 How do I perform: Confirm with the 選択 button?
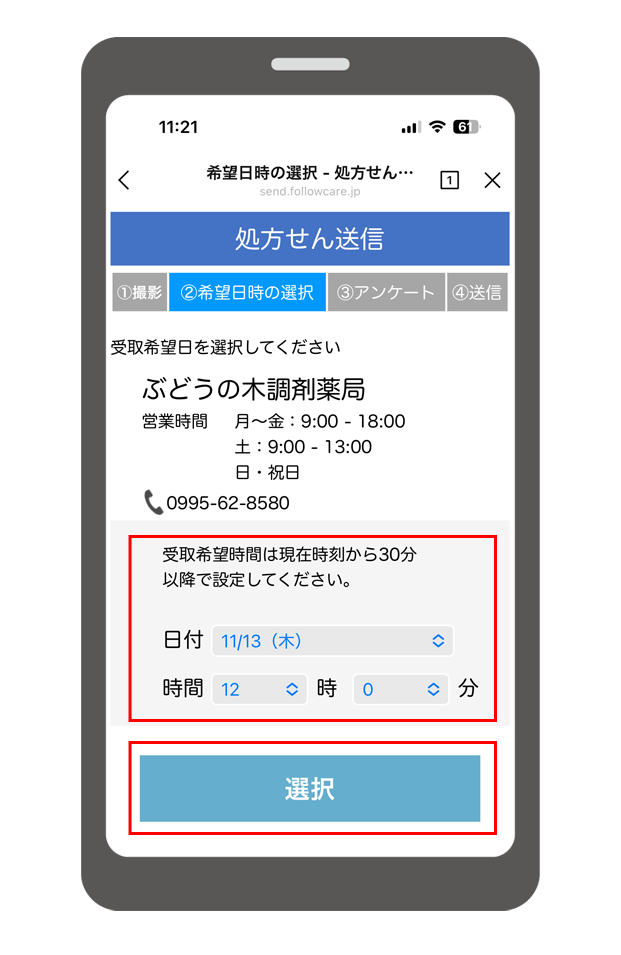(310, 788)
